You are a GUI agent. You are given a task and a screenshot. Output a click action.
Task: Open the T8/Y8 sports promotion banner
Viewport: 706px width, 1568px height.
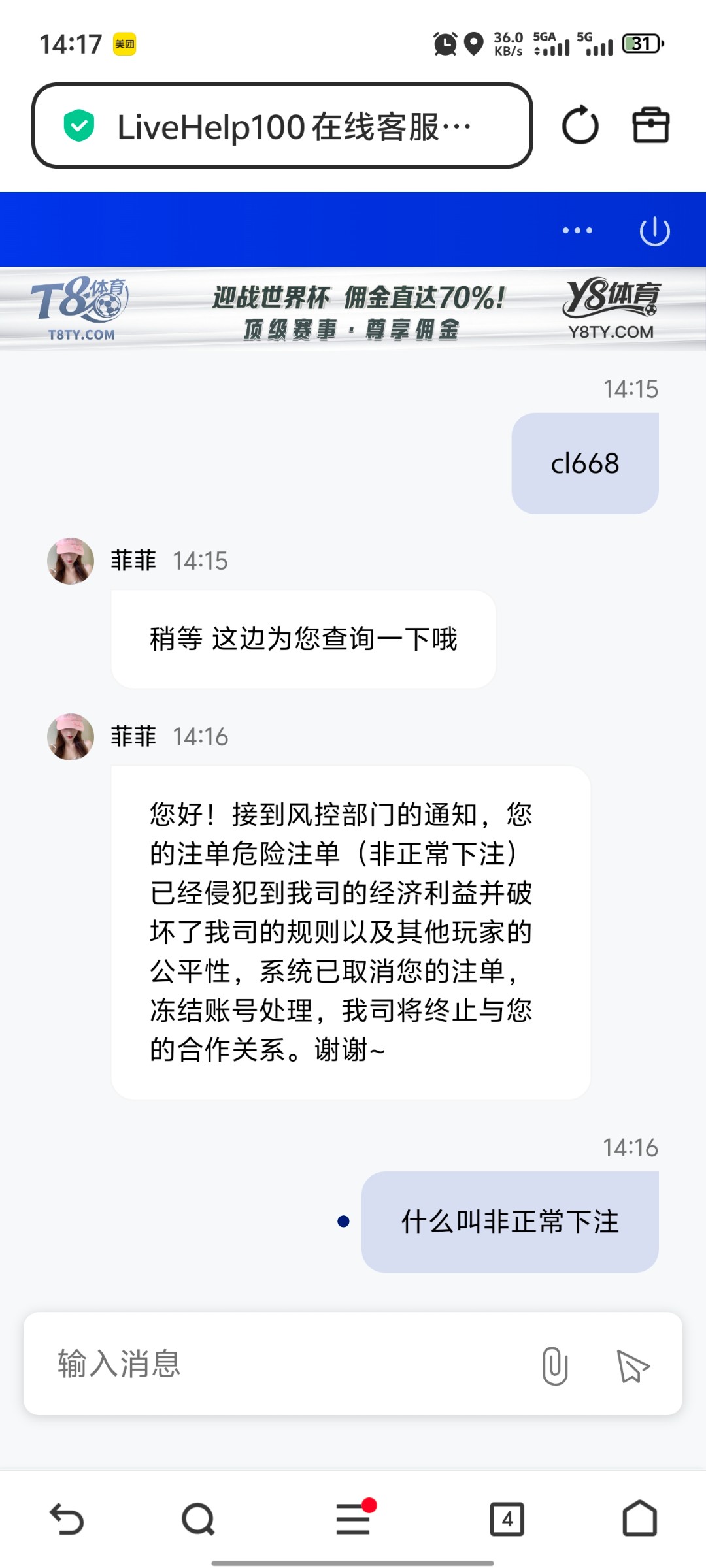pos(353,310)
